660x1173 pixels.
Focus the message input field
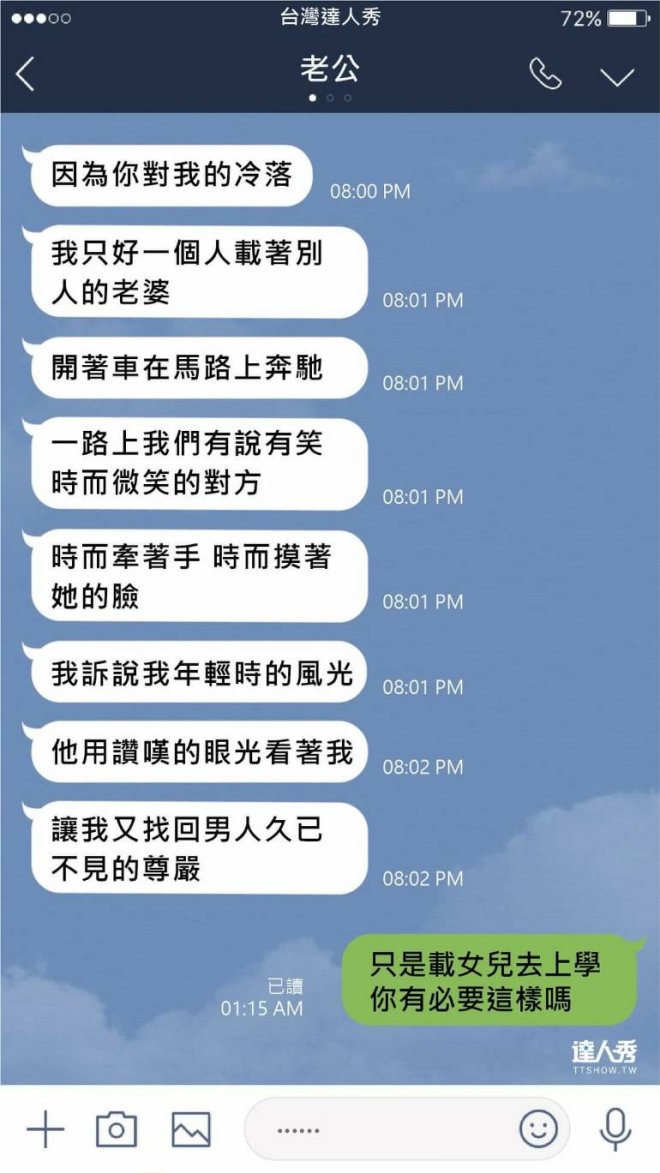click(x=380, y=1130)
